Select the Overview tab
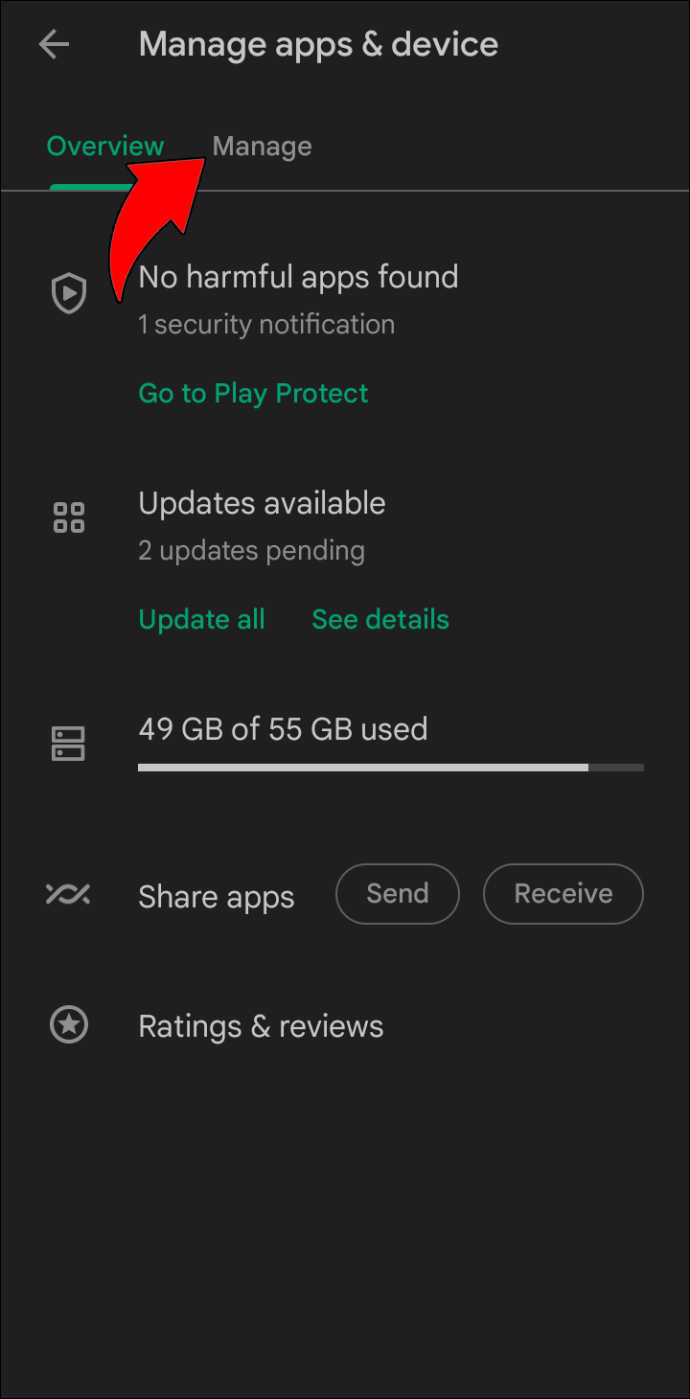 click(x=105, y=147)
